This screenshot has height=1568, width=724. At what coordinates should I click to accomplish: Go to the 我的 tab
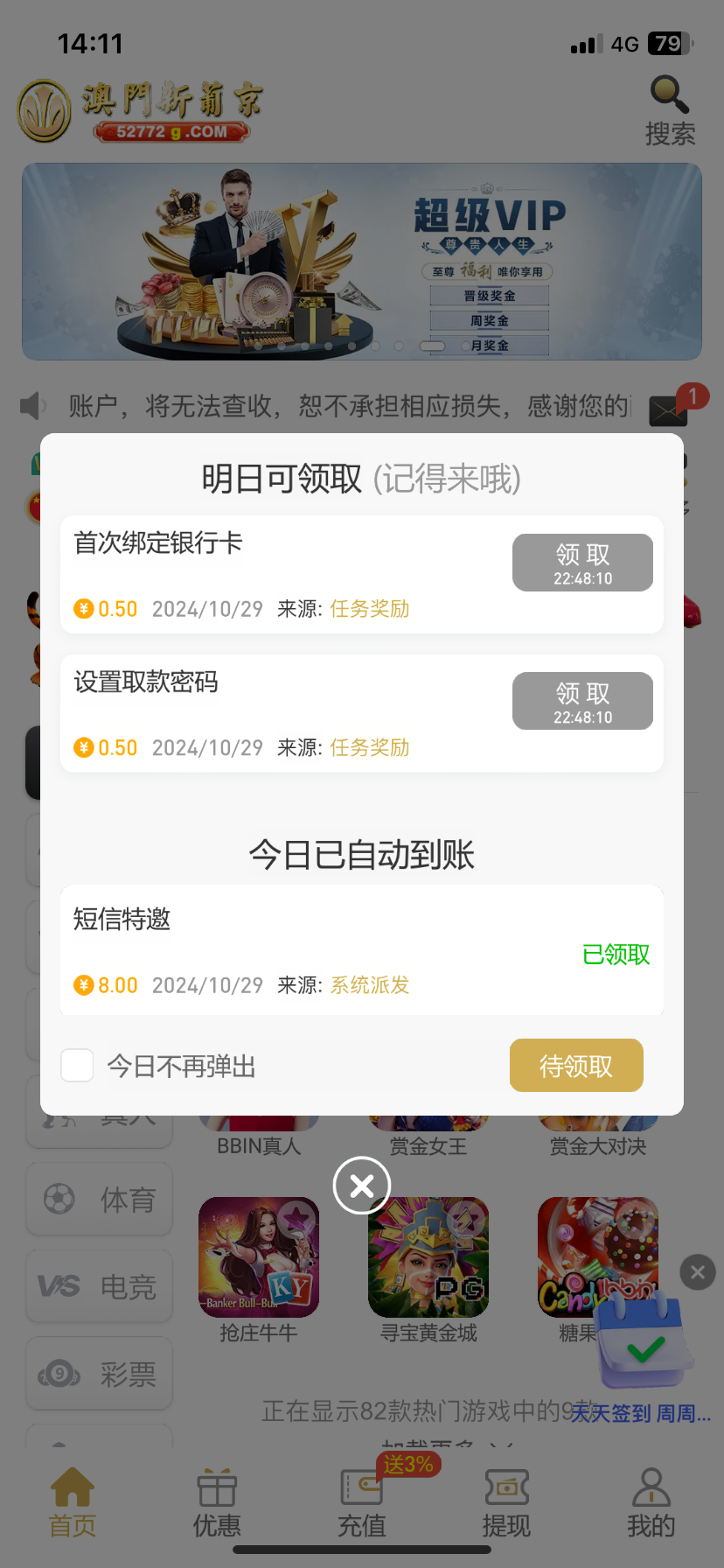point(651,1503)
